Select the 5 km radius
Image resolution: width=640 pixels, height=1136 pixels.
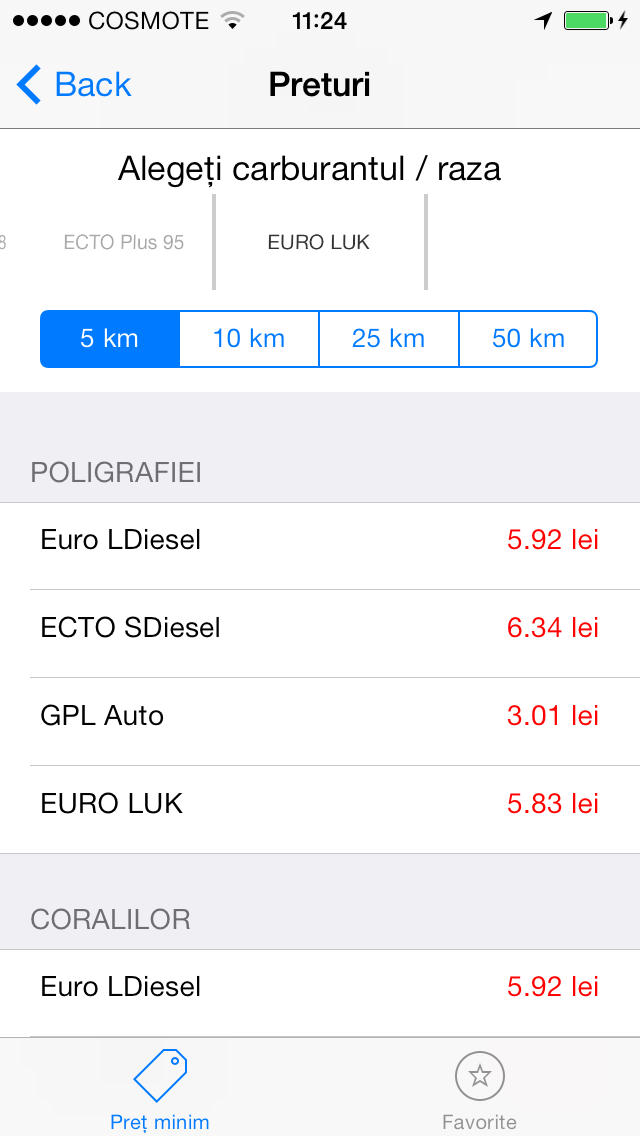[109, 339]
